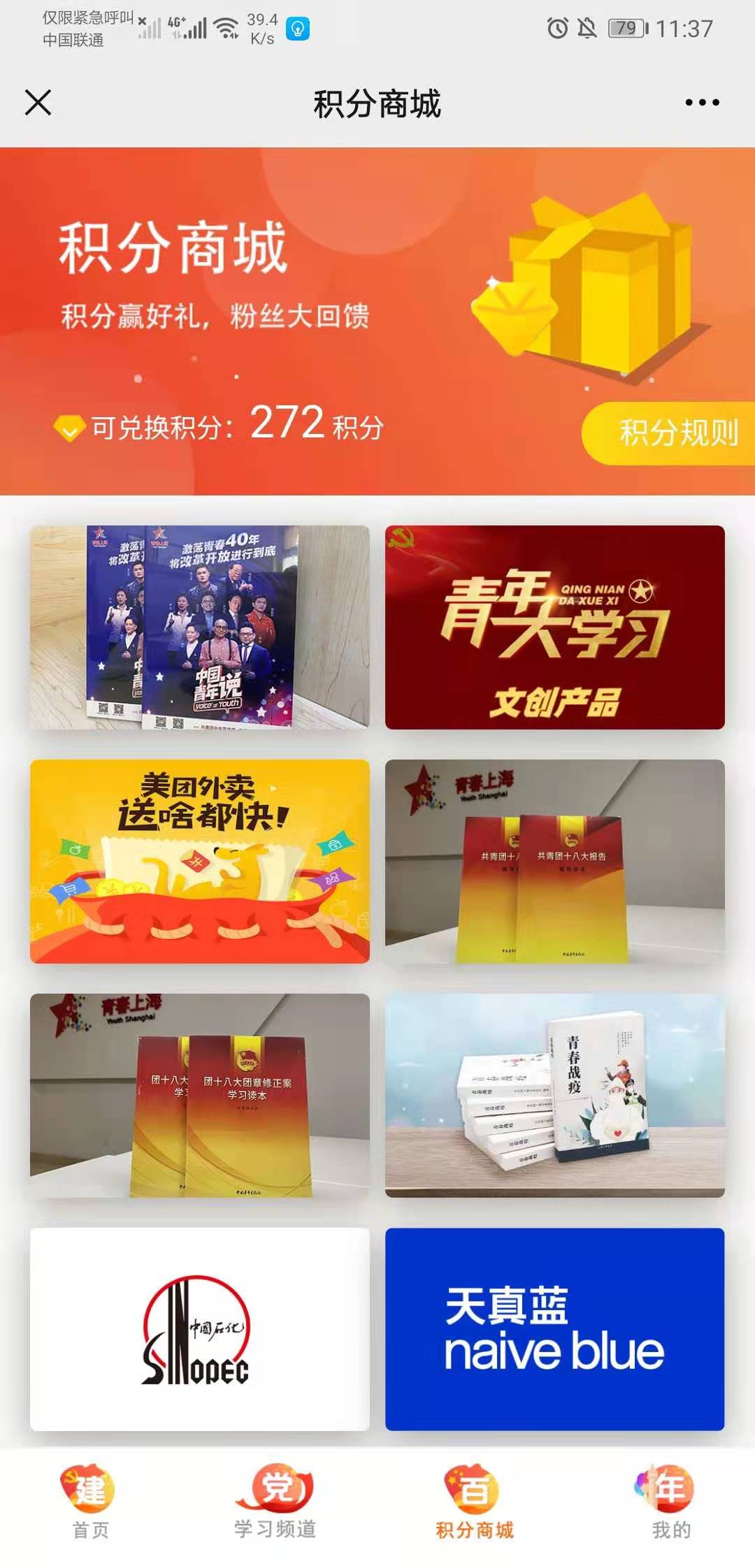The height and width of the screenshot is (1568, 755).
Task: Open the 共青团十八大报告 book item
Action: tap(554, 861)
